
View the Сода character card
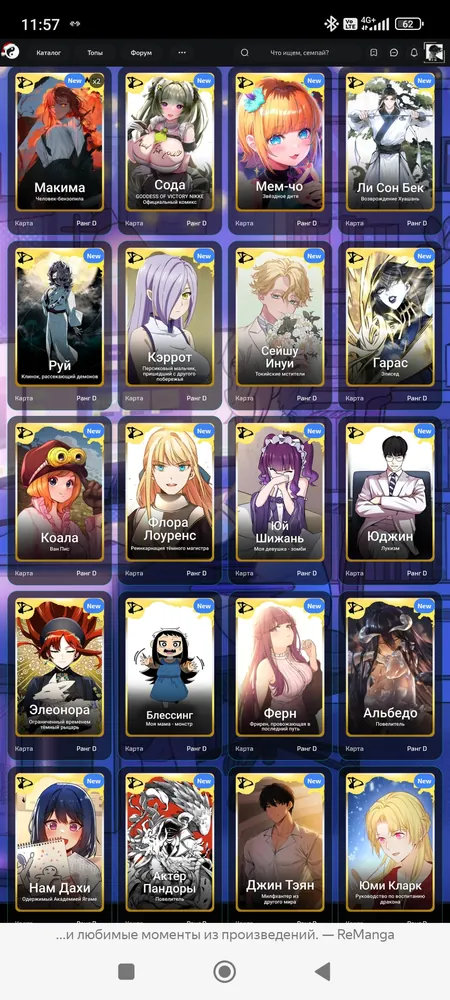pyautogui.click(x=170, y=150)
